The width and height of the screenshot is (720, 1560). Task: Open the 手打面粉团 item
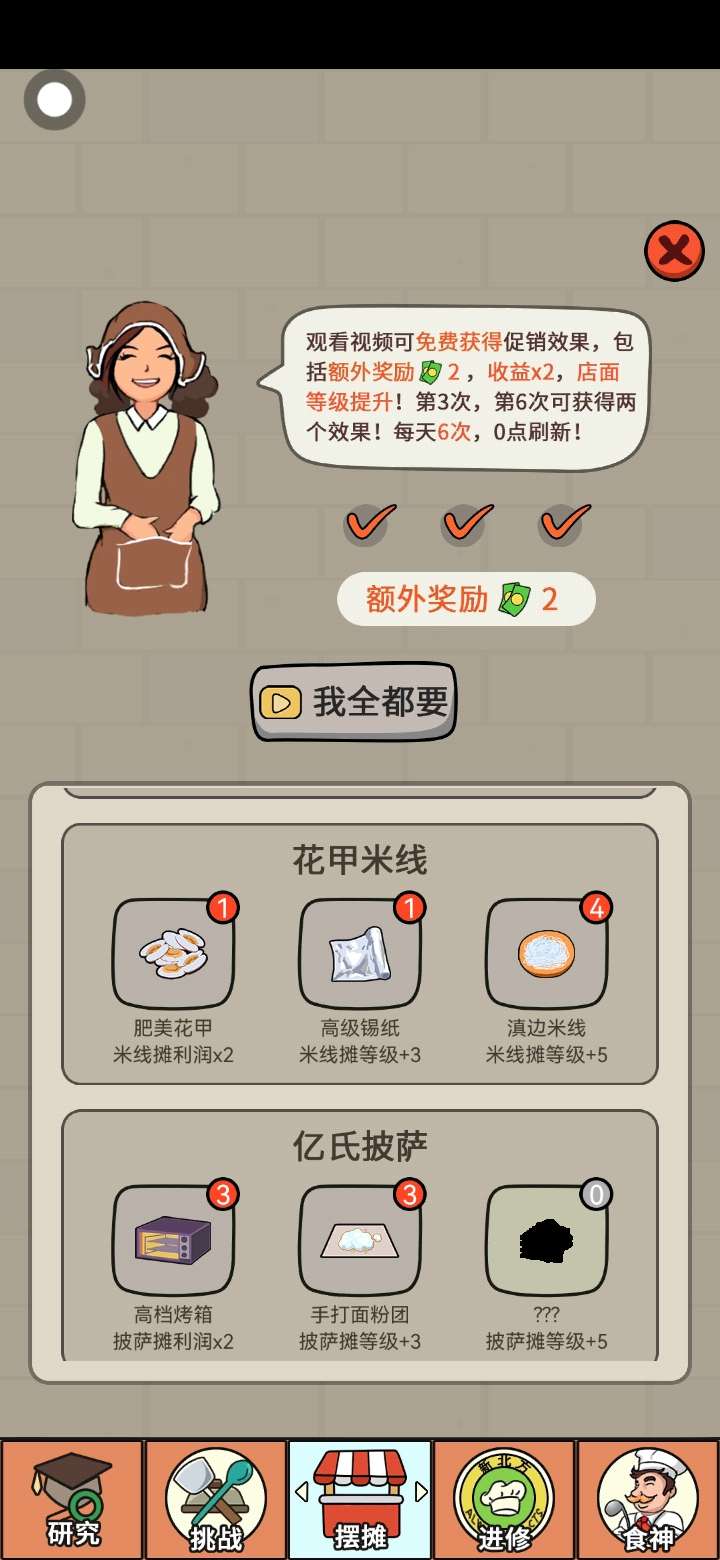pyautogui.click(x=359, y=1240)
